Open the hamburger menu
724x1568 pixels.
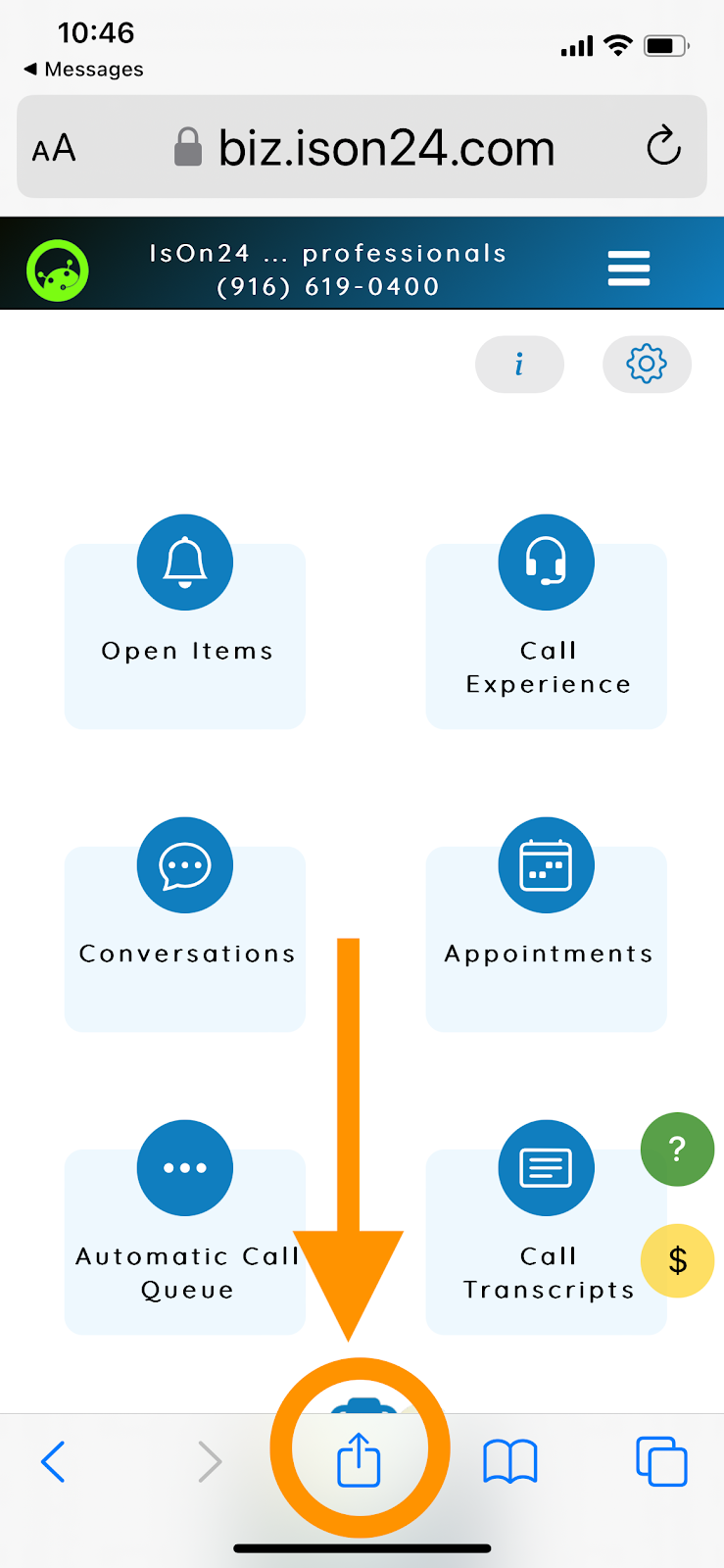pos(629,268)
